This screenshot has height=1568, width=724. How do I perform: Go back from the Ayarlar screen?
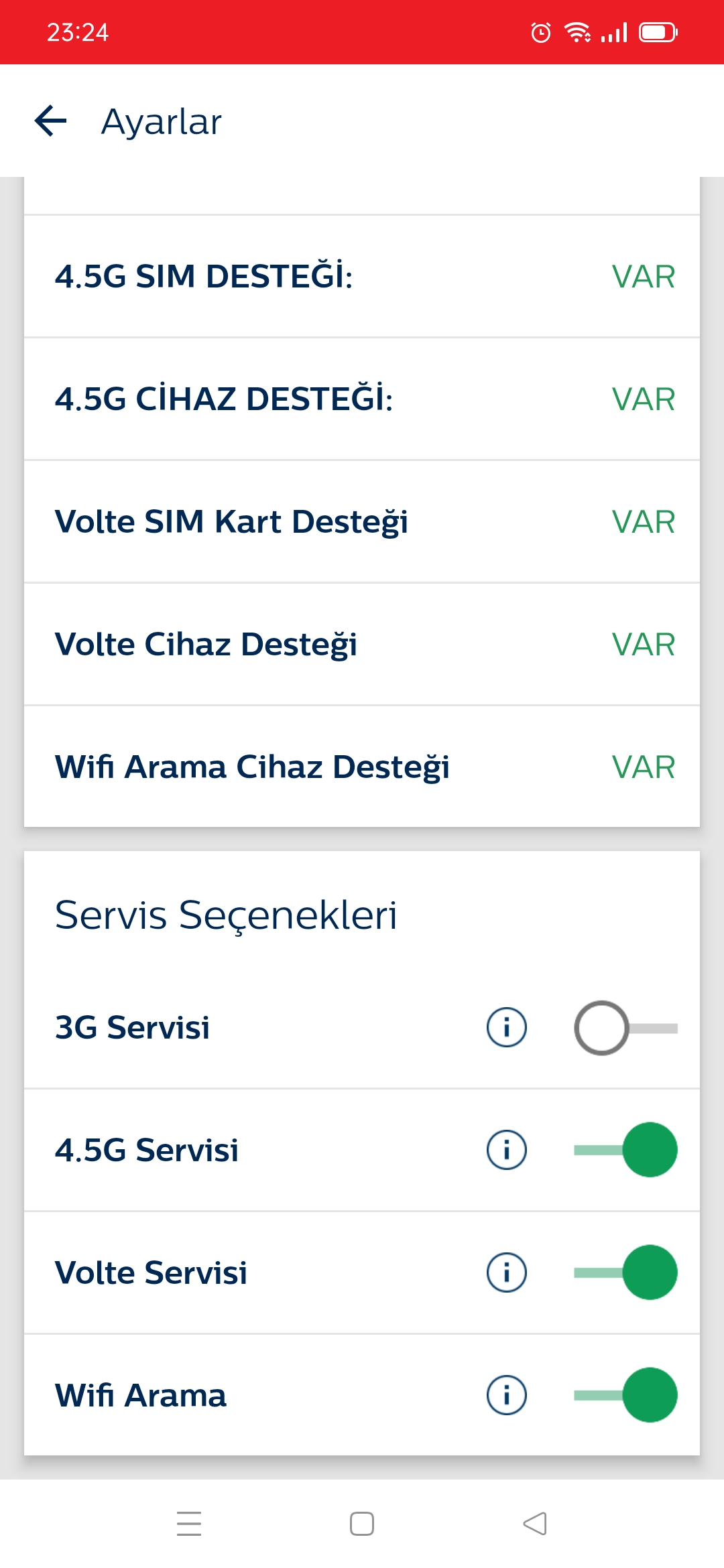pos(51,121)
